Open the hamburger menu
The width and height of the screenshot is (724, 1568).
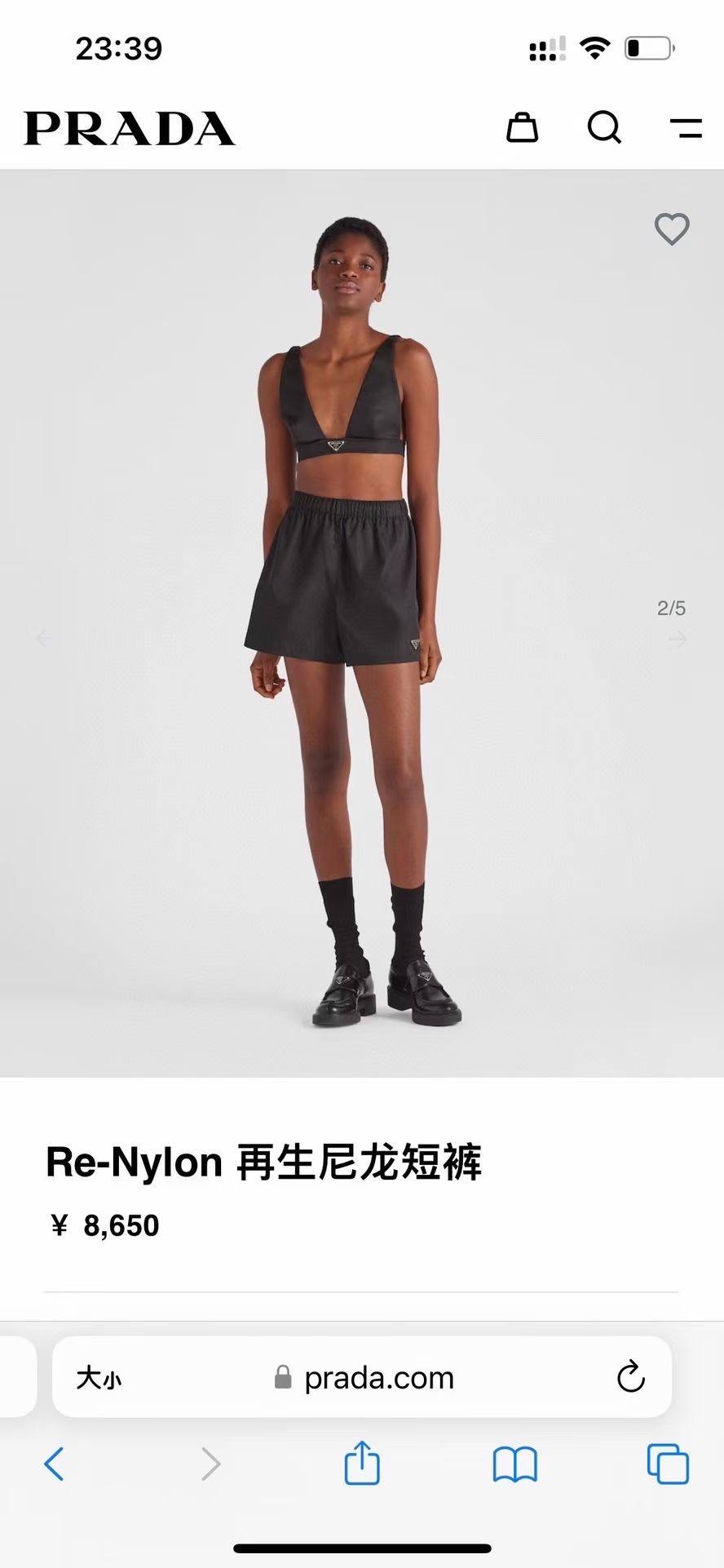click(x=686, y=128)
